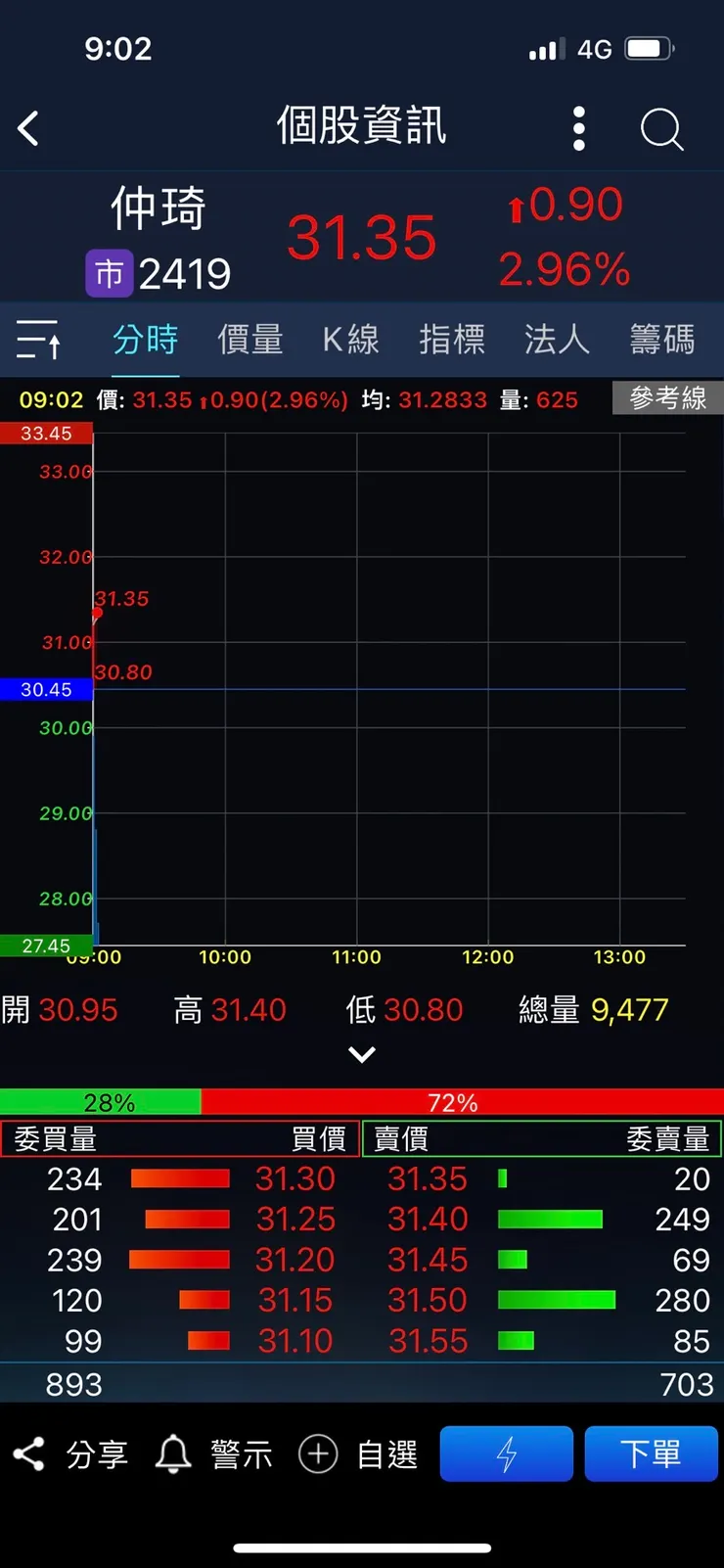Tap the chart sort/display icon left of 分時
724x1568 pixels.
39,339
